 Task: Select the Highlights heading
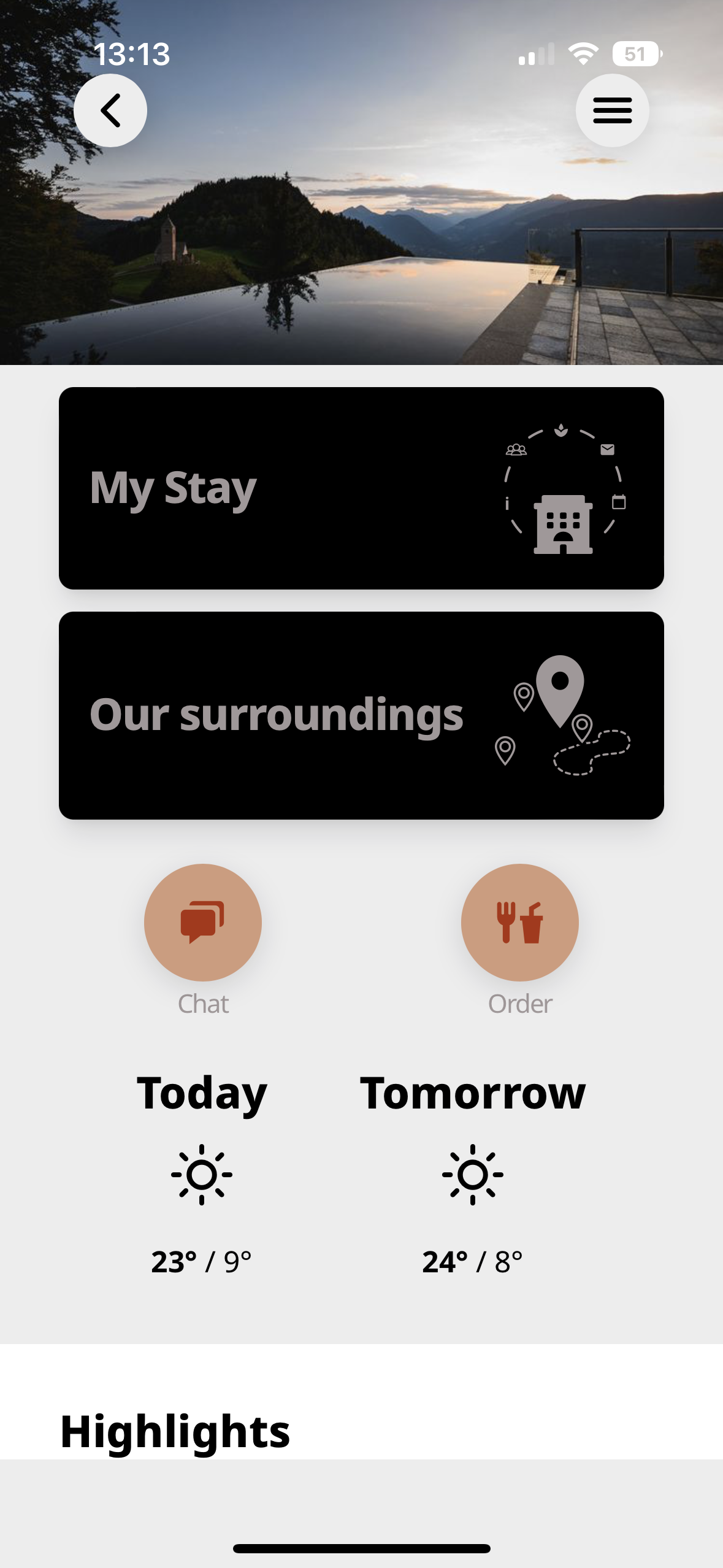pos(176,1431)
